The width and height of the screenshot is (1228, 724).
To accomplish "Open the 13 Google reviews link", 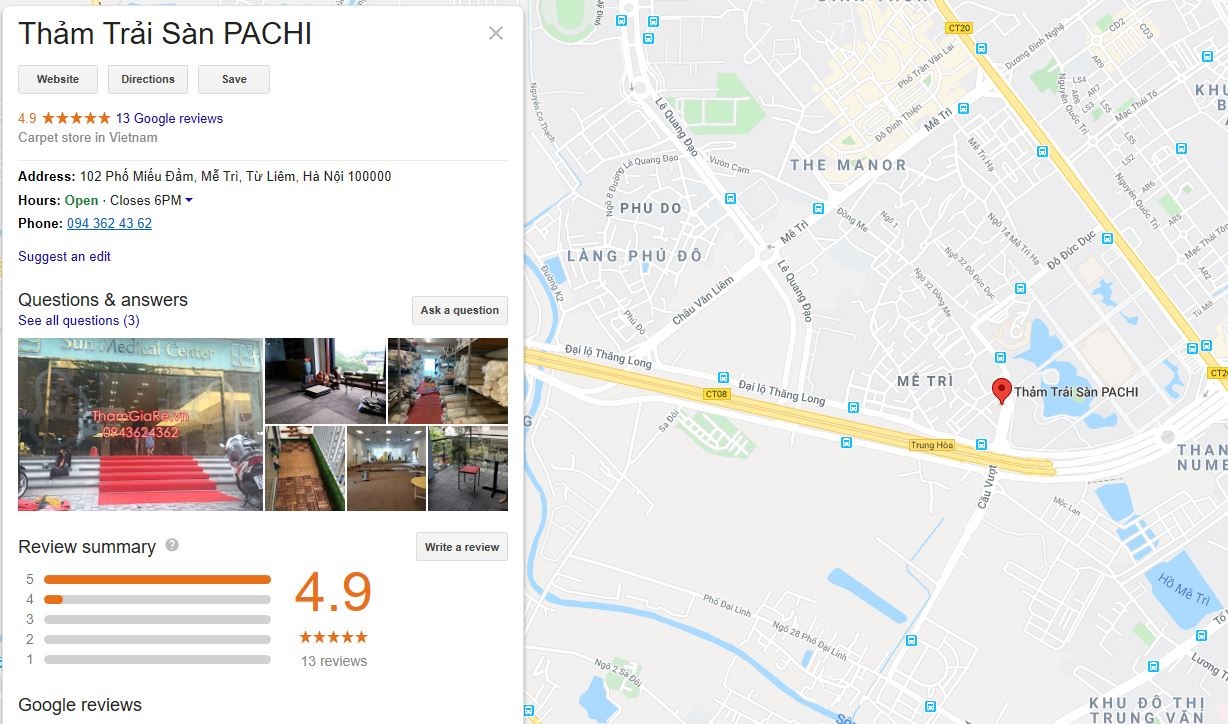I will [169, 118].
